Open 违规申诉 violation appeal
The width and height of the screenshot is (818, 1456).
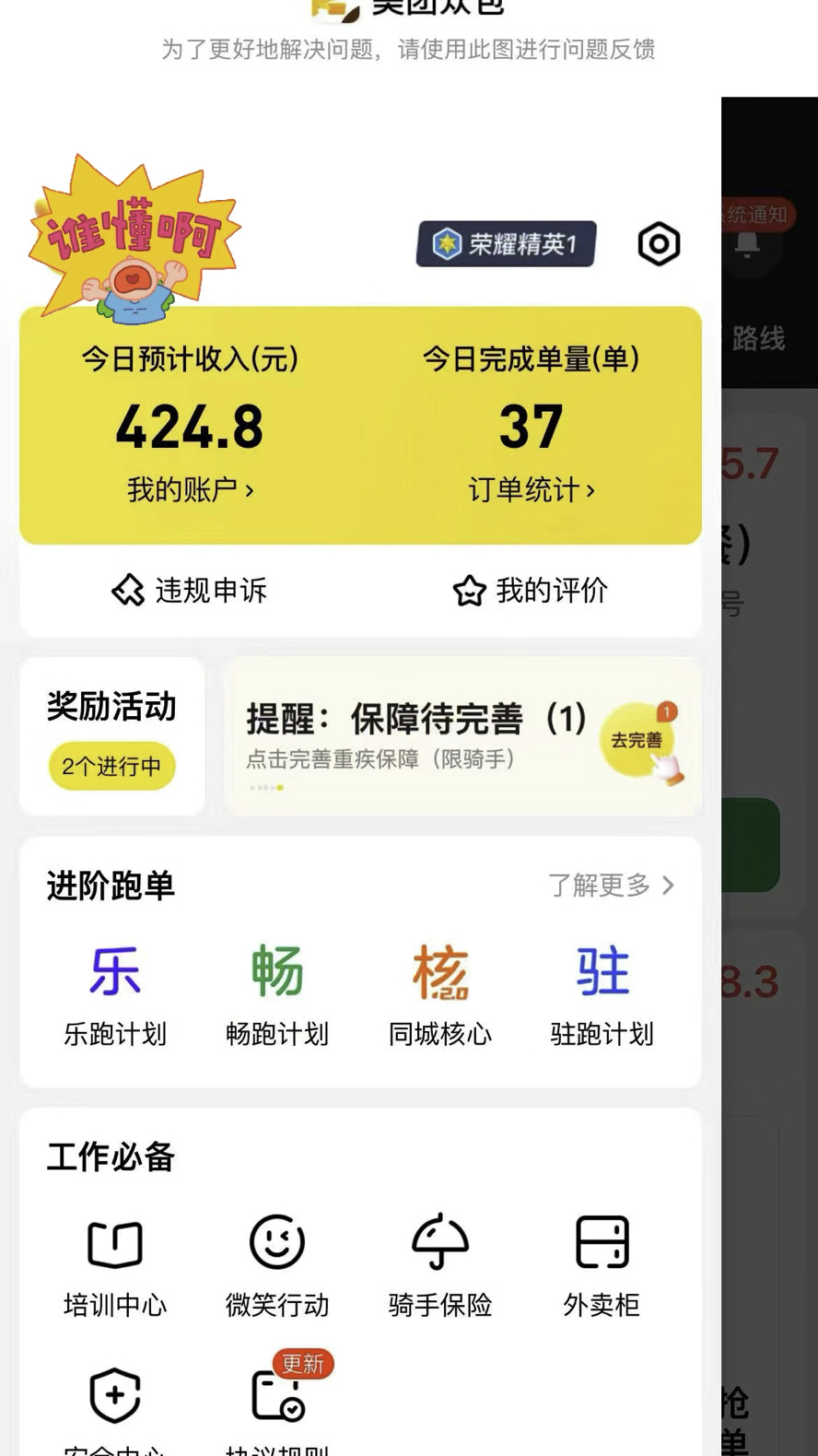coord(188,591)
